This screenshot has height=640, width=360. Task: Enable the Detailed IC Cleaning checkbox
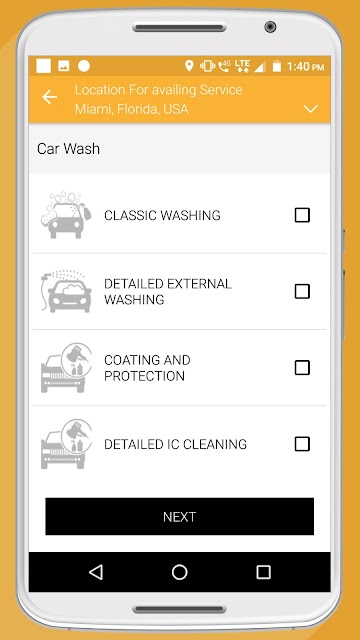(x=302, y=444)
